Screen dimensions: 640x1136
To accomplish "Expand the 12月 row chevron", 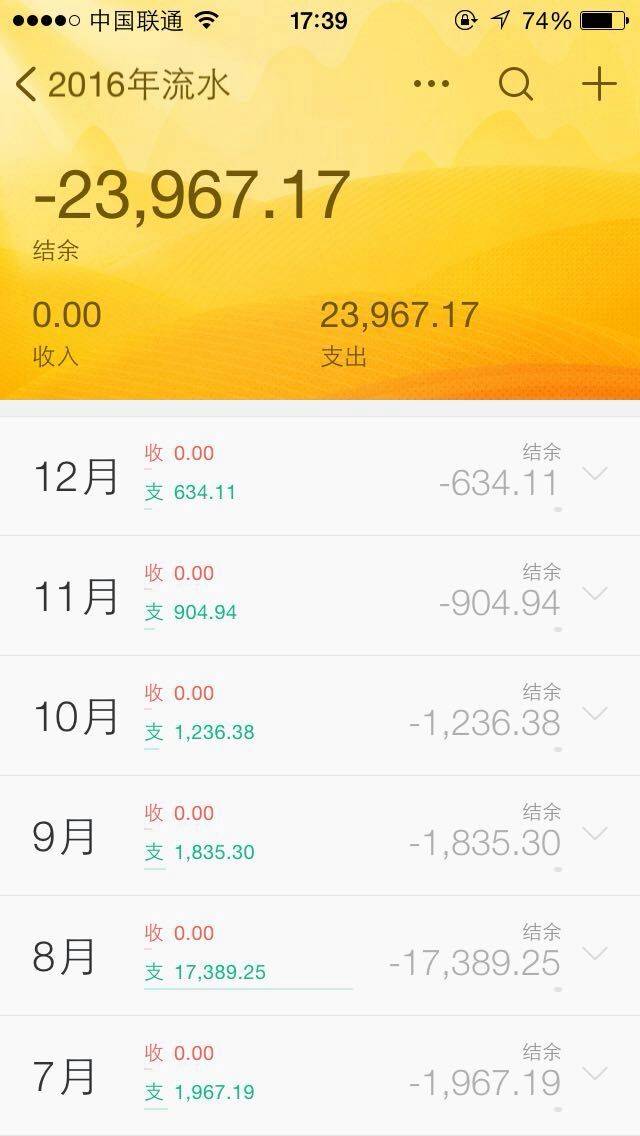I will point(595,474).
